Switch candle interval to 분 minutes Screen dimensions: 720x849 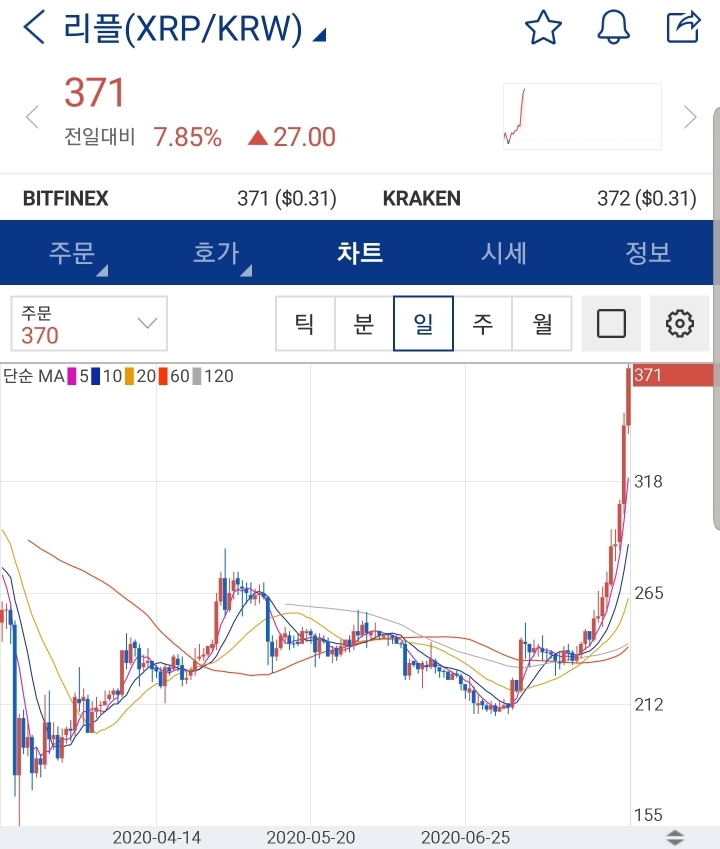(364, 323)
